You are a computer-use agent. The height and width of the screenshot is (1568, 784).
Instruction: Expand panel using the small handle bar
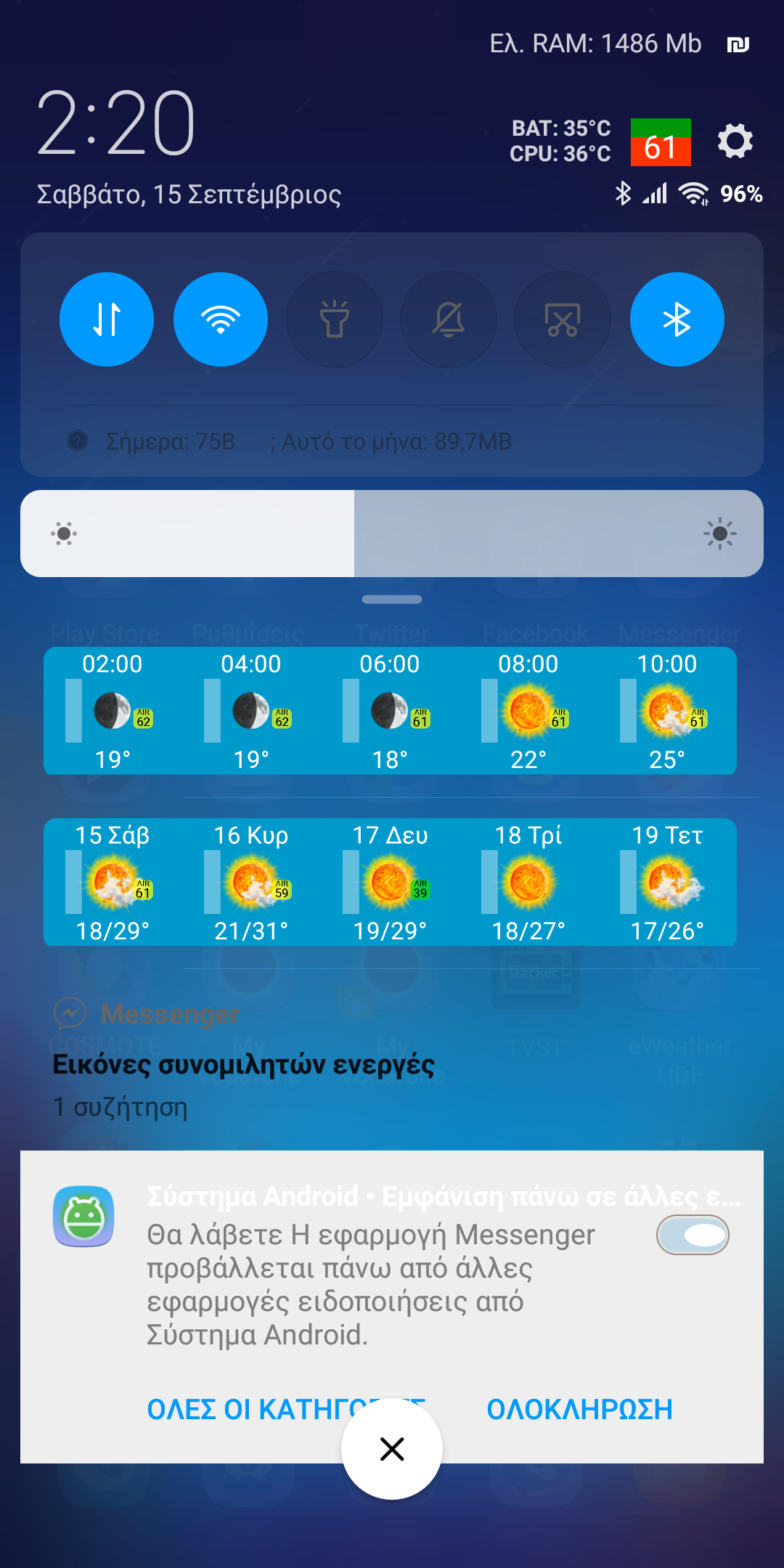pyautogui.click(x=392, y=600)
